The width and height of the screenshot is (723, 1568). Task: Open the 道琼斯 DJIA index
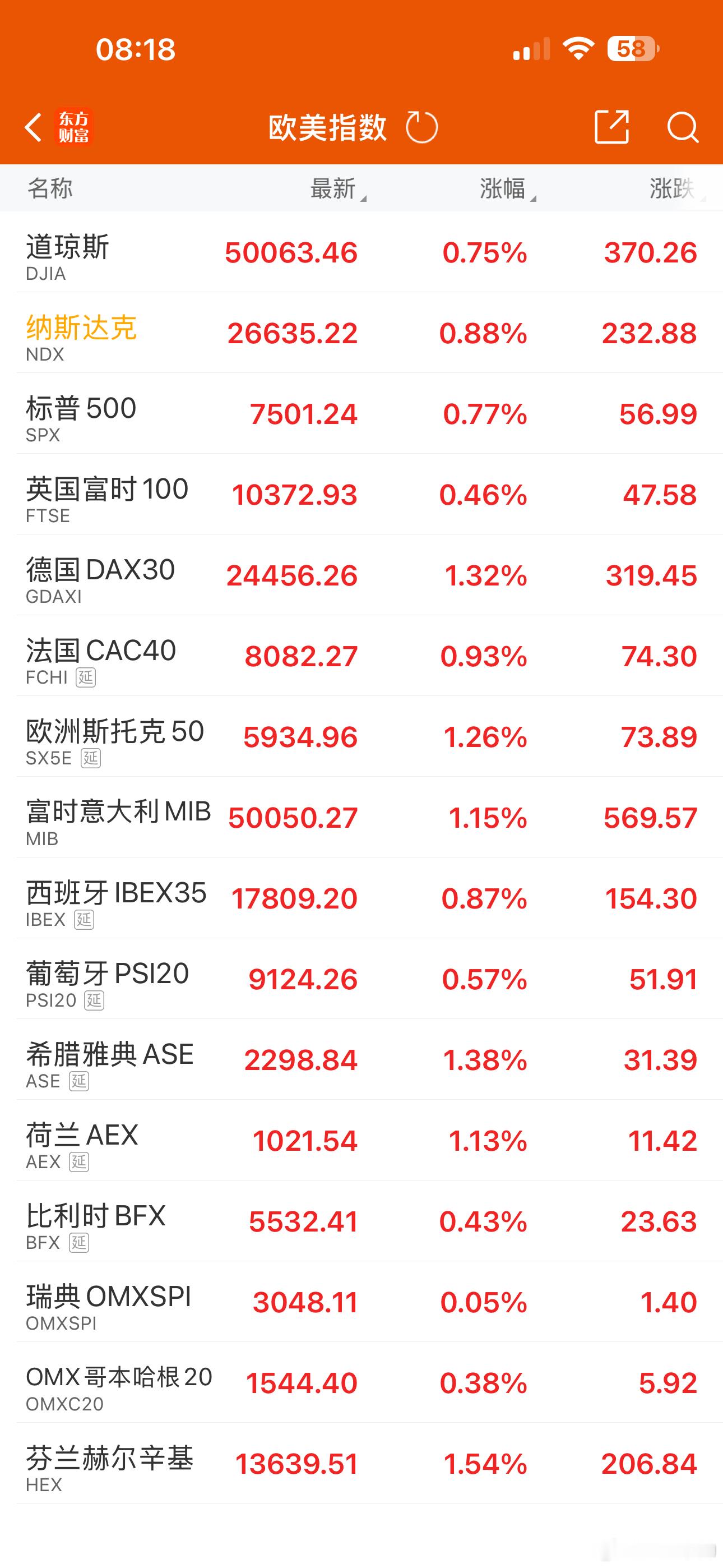pyautogui.click(x=361, y=252)
